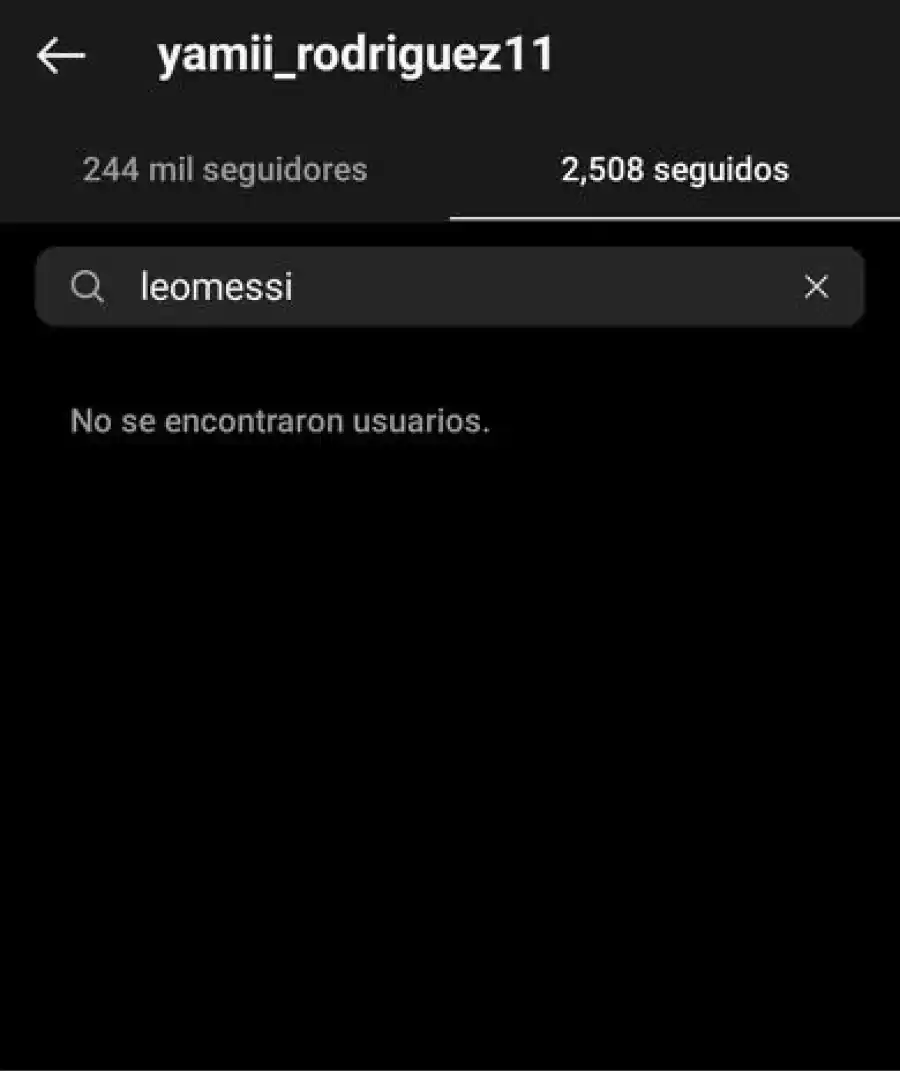900x1071 pixels.
Task: Switch to the '244 mil seguidores' tab
Action: pos(225,170)
